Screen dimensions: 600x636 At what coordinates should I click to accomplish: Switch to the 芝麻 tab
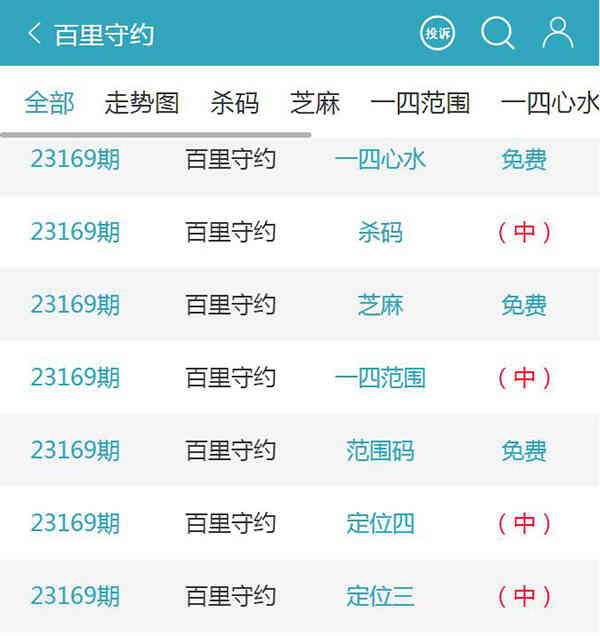[x=315, y=102]
